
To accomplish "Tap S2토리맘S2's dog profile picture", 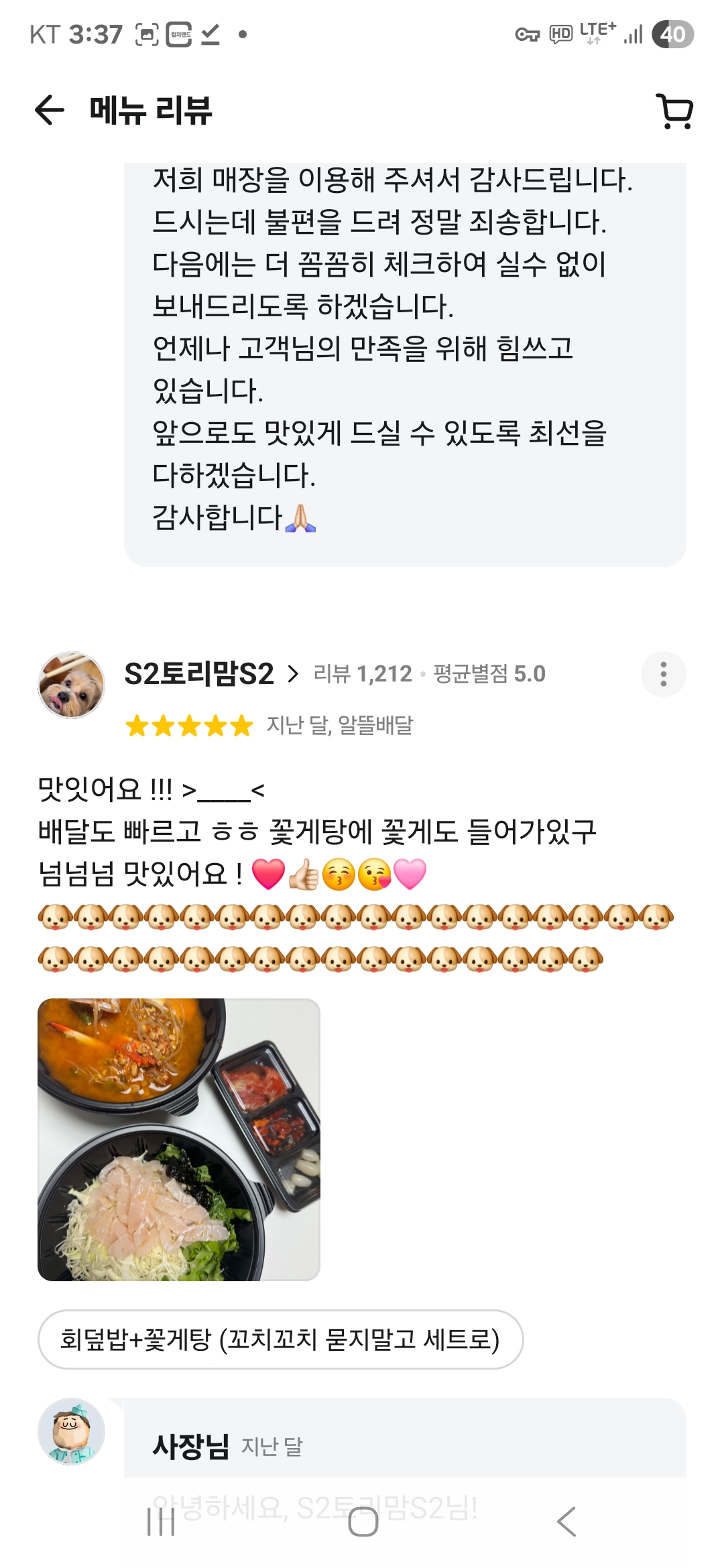I will coord(71,685).
